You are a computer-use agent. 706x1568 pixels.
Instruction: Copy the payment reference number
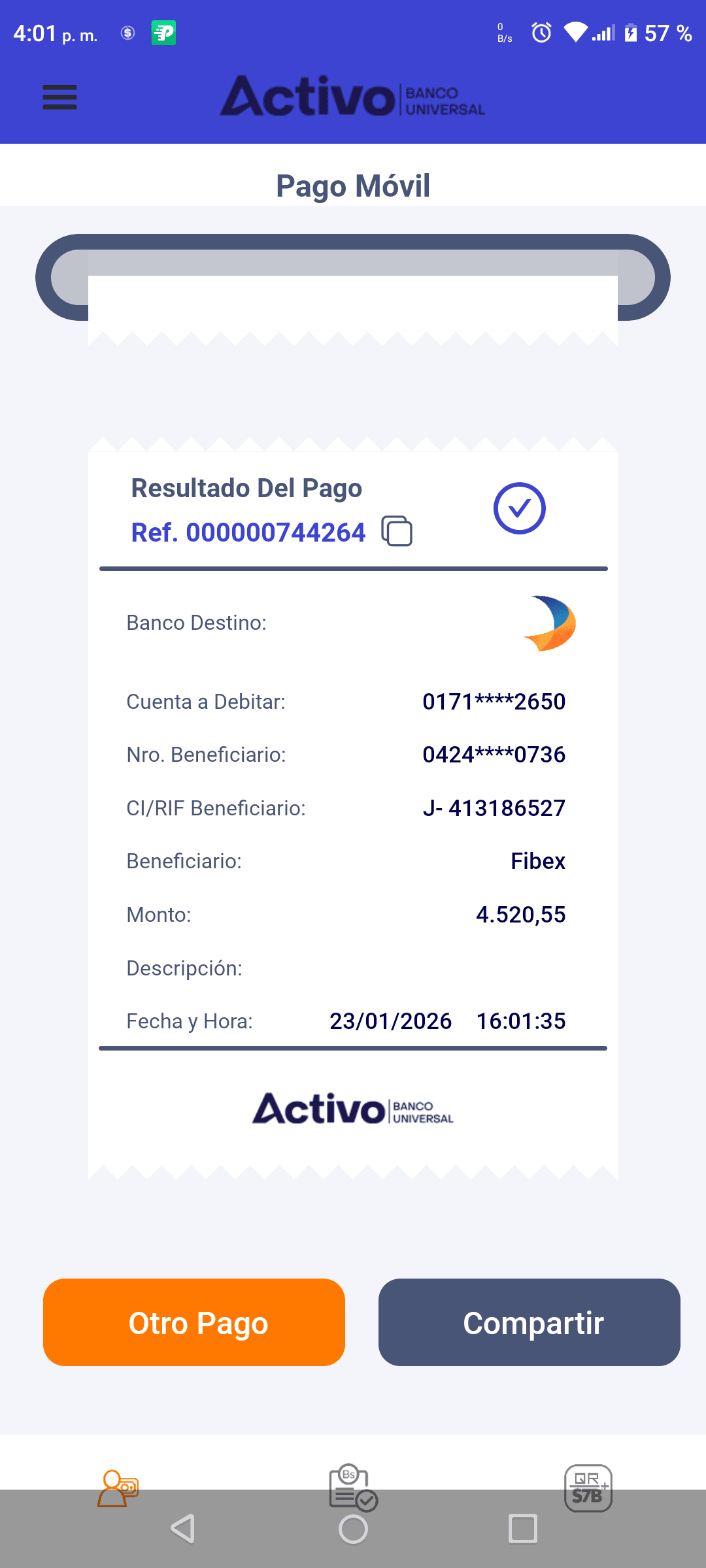(397, 531)
